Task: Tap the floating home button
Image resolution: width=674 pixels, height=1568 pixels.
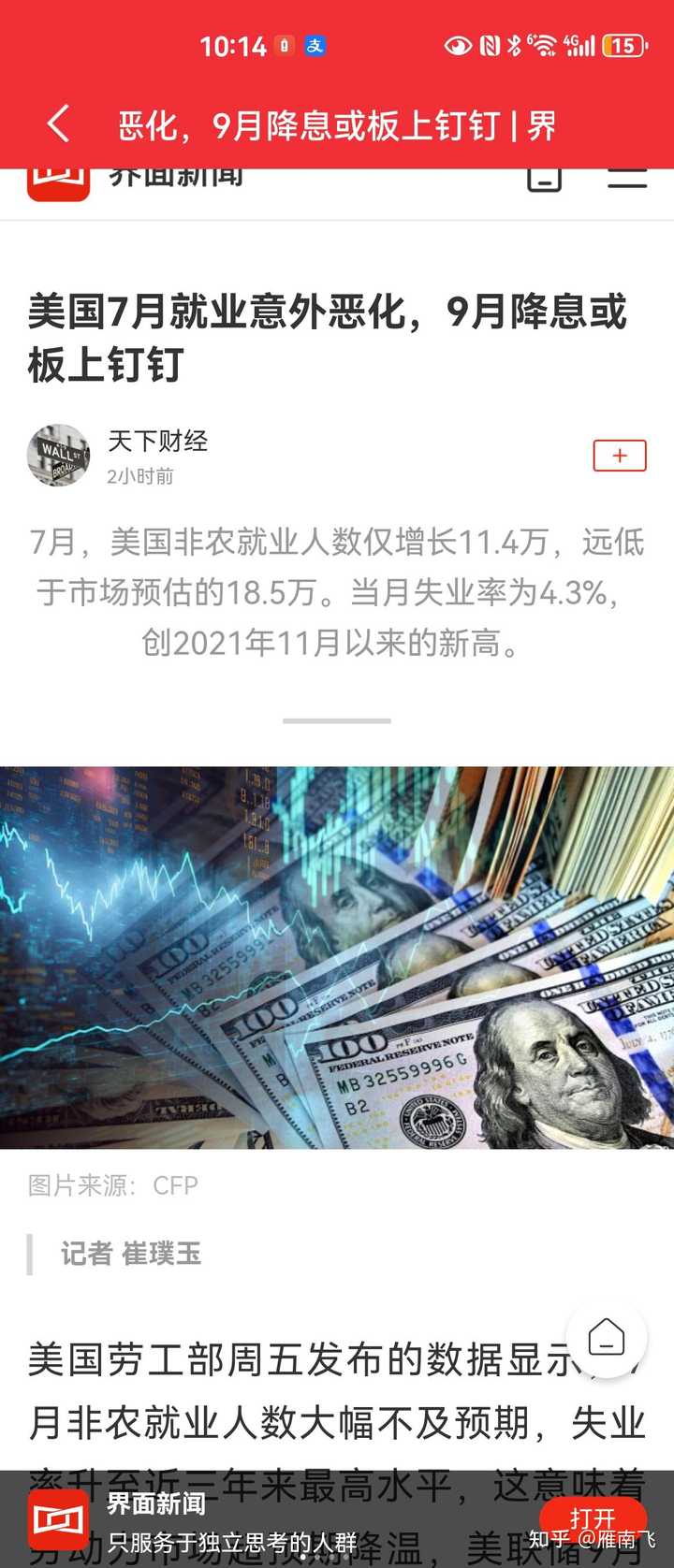Action: point(606,1339)
